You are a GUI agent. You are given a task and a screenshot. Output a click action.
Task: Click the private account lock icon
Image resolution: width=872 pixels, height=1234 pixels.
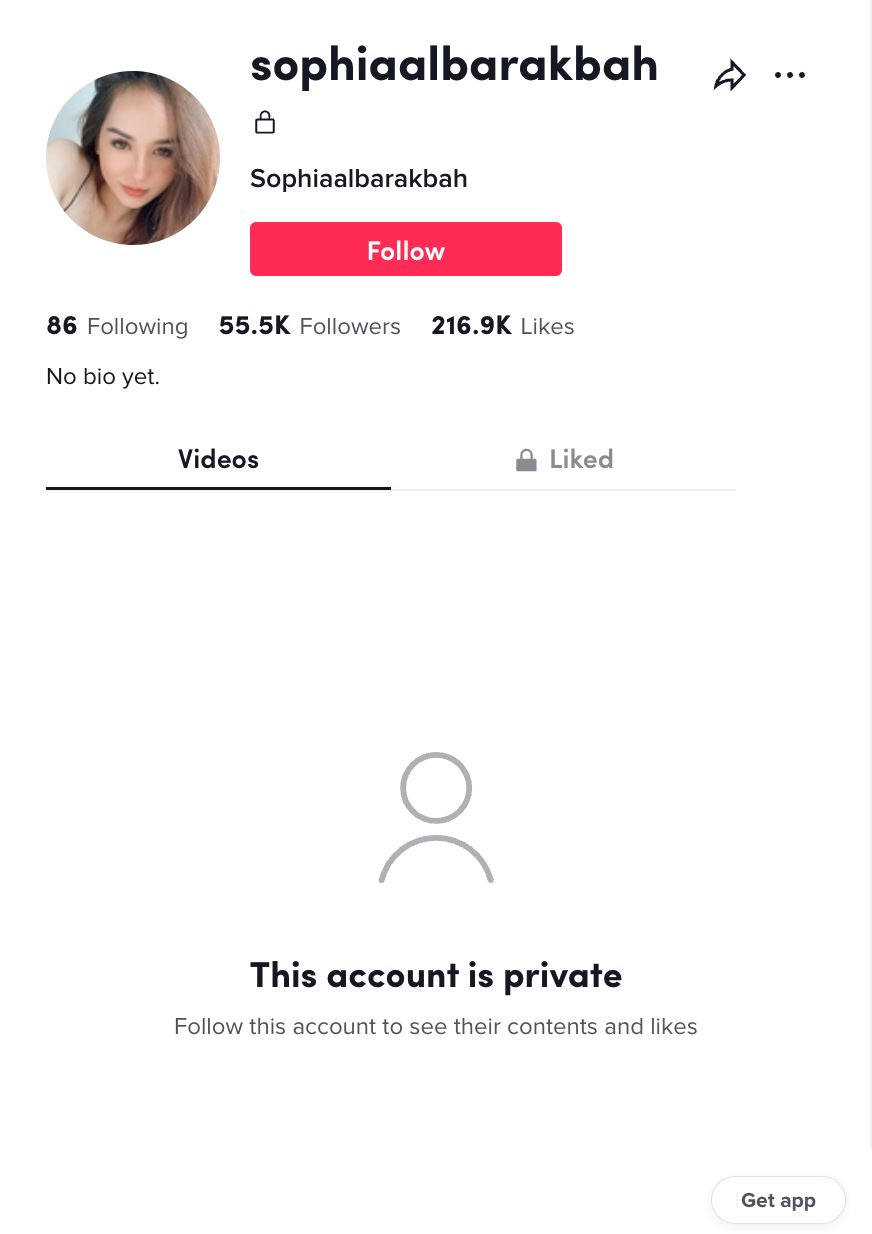pyautogui.click(x=265, y=121)
